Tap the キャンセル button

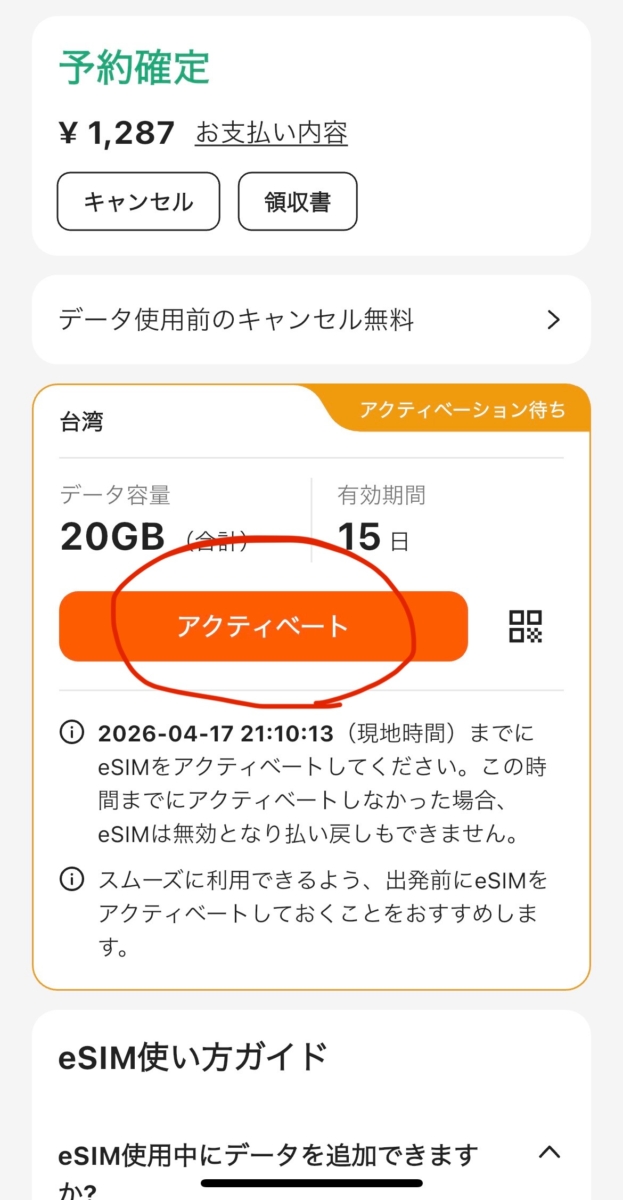[138, 202]
